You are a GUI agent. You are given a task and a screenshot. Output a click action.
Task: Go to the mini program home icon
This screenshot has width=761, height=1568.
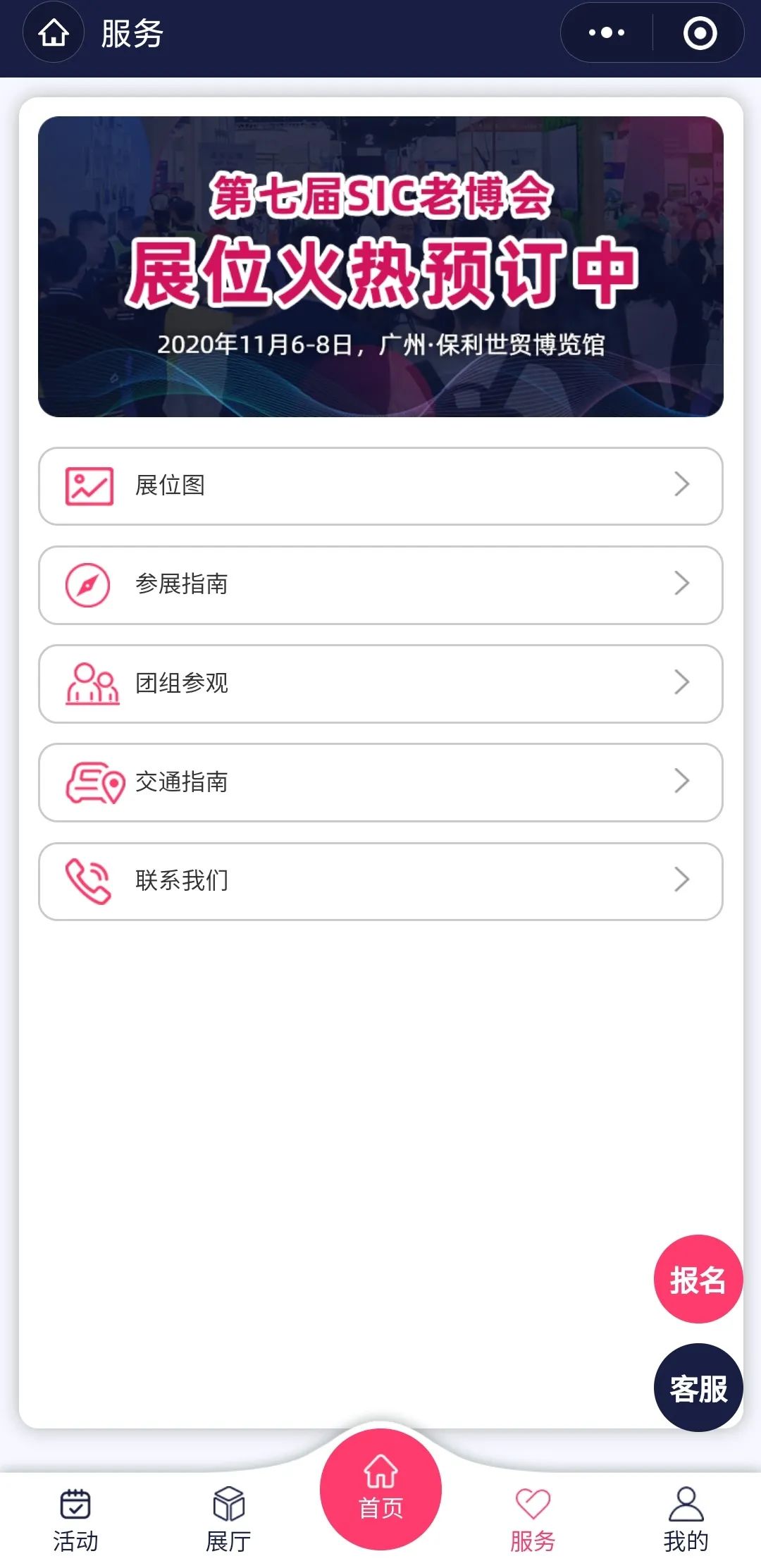click(54, 32)
